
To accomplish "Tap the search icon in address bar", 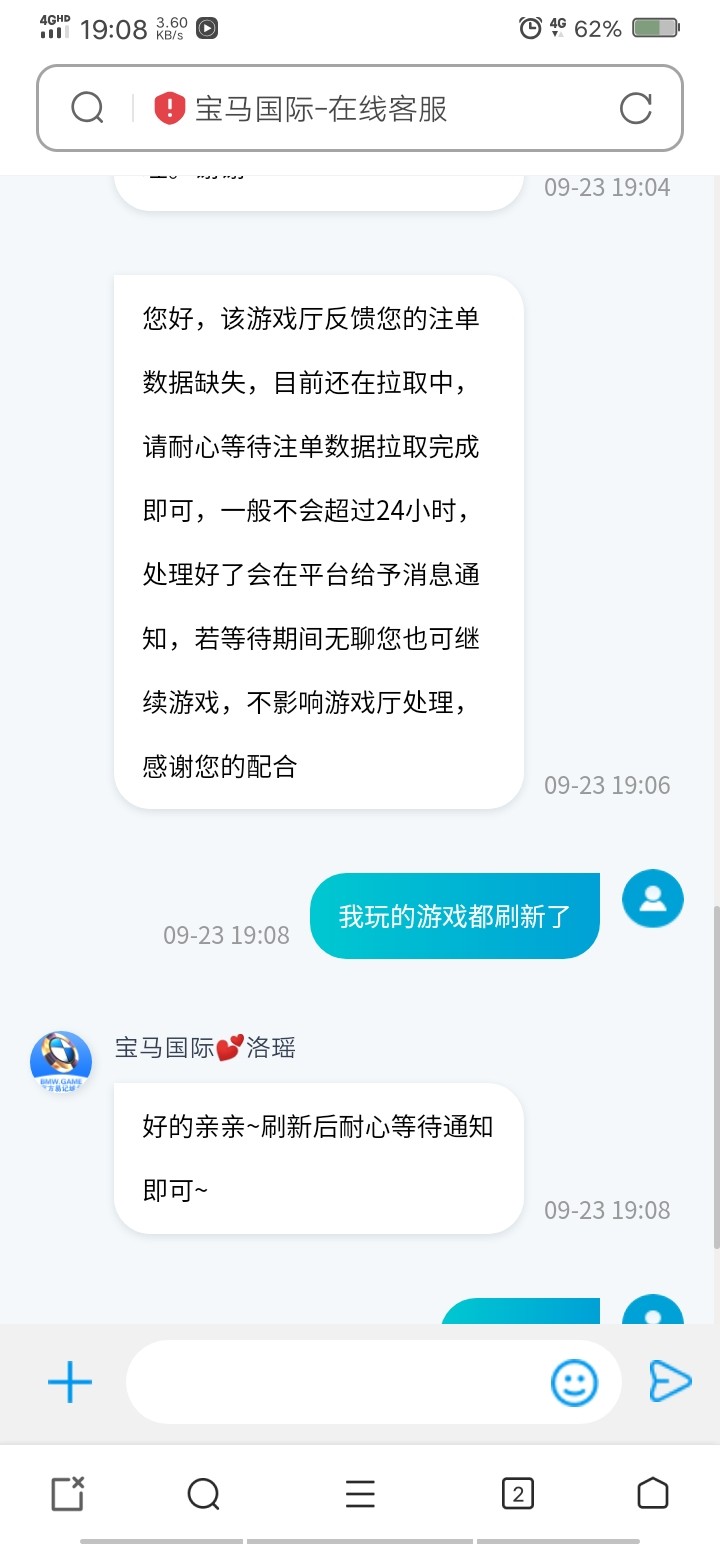I will [88, 108].
